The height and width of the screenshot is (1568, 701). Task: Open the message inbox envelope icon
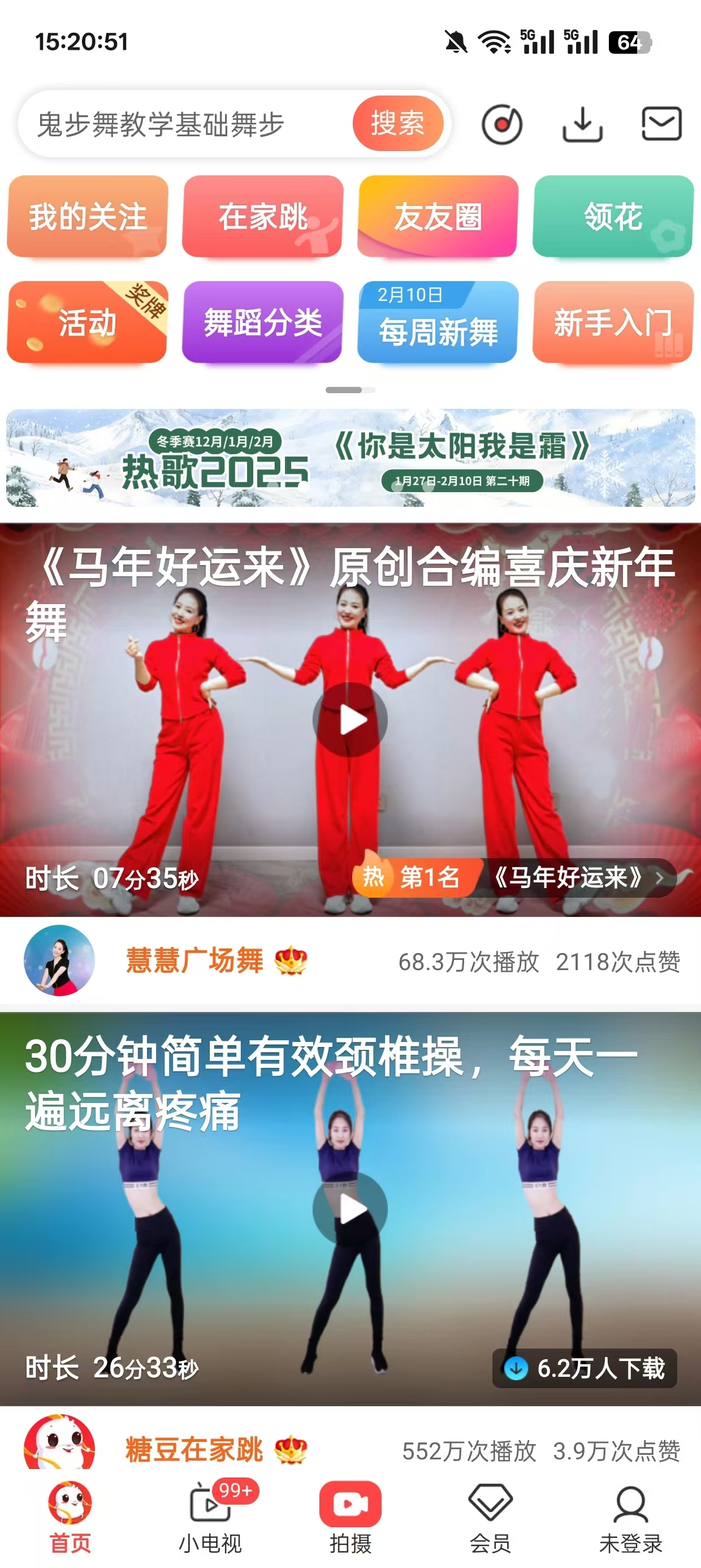(662, 123)
